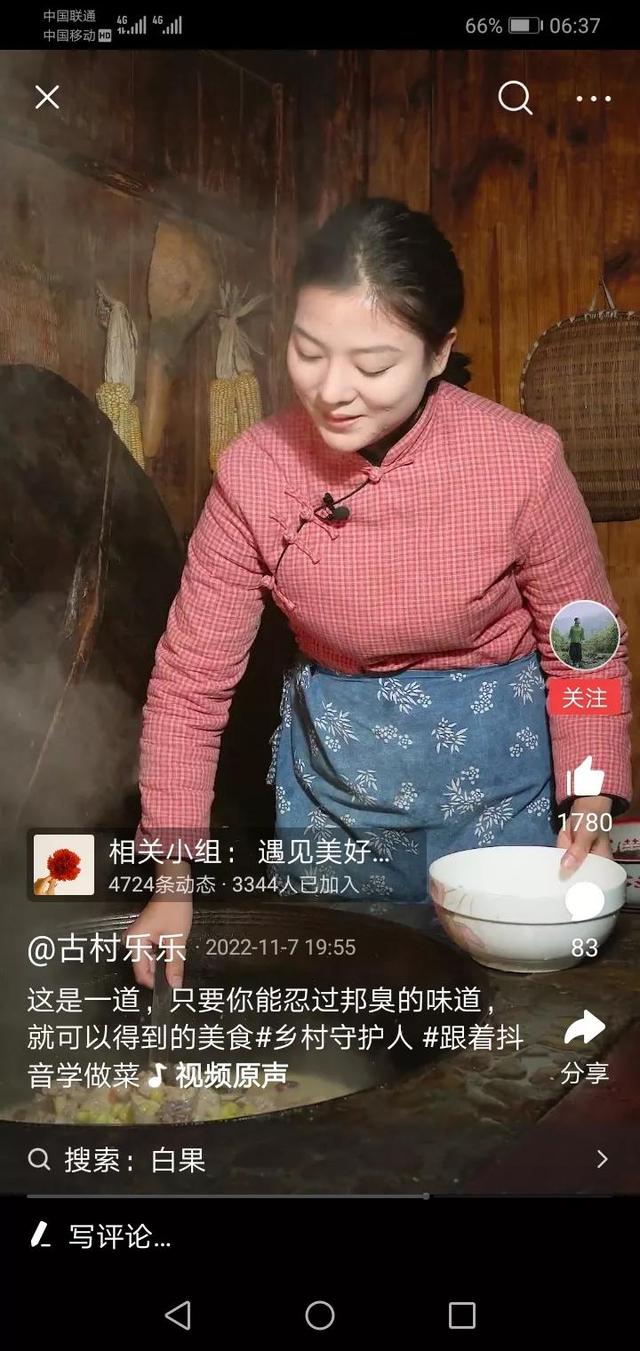Open the related group 遇见美好 card
Image resolution: width=640 pixels, height=1351 pixels.
(226, 865)
